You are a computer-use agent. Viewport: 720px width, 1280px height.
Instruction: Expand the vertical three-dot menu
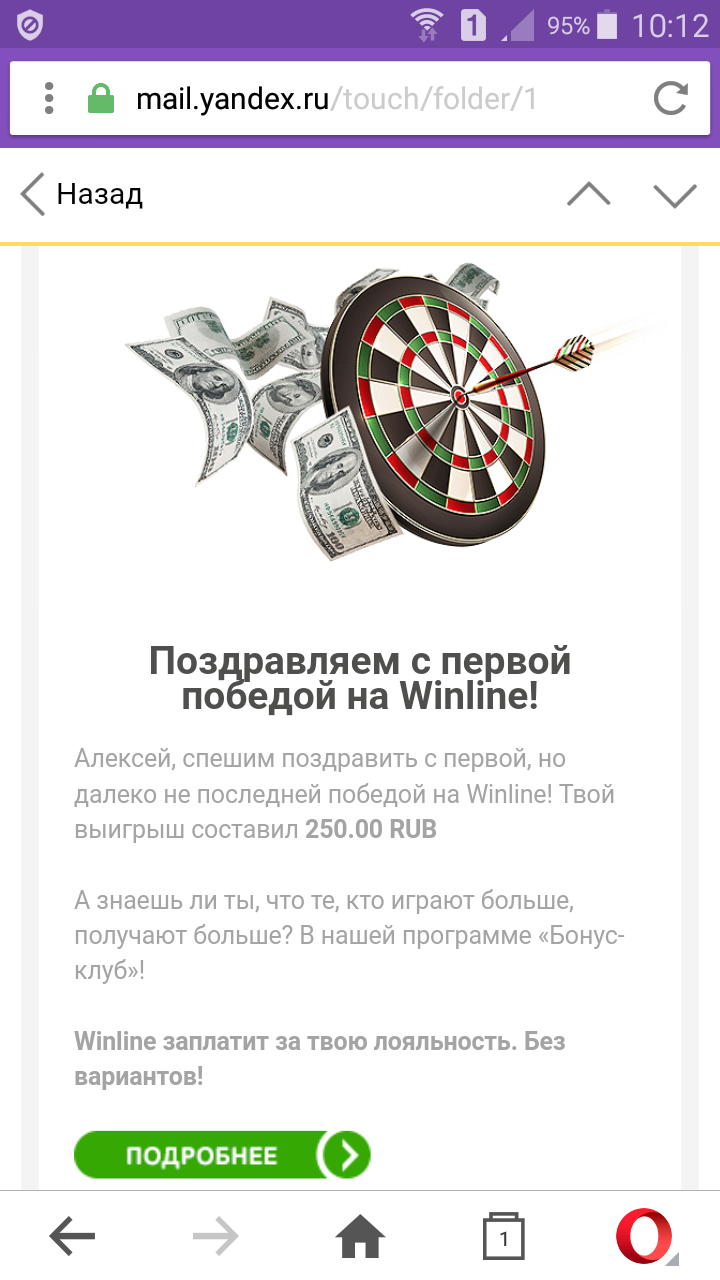(x=48, y=99)
